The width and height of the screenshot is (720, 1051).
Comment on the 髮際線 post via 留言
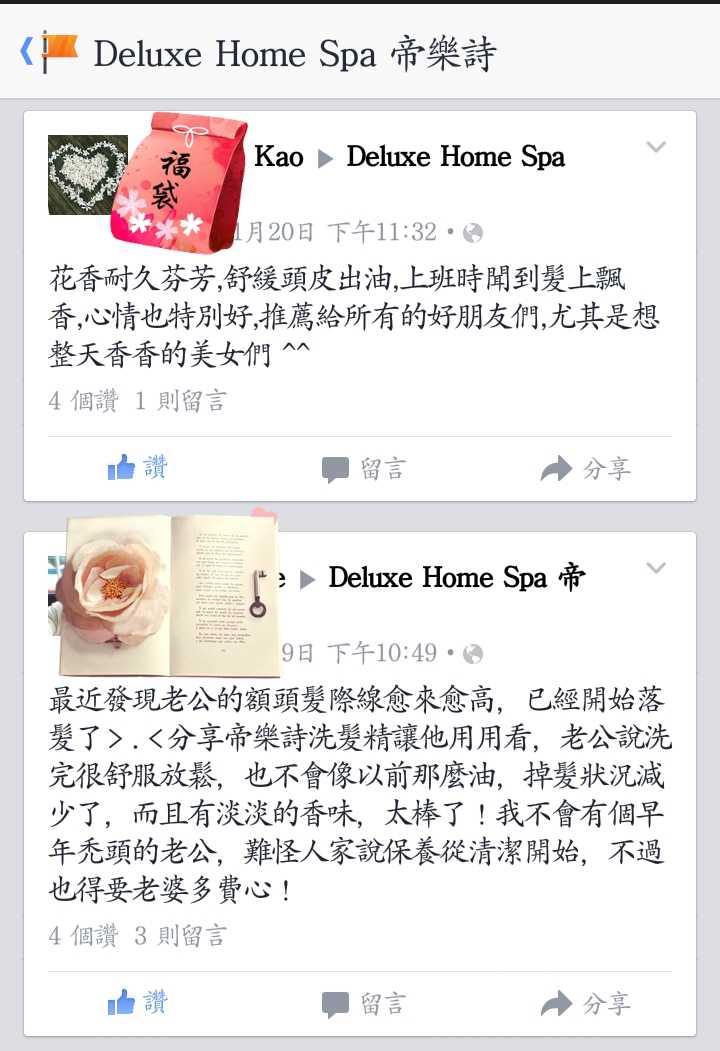pyautogui.click(x=363, y=1004)
